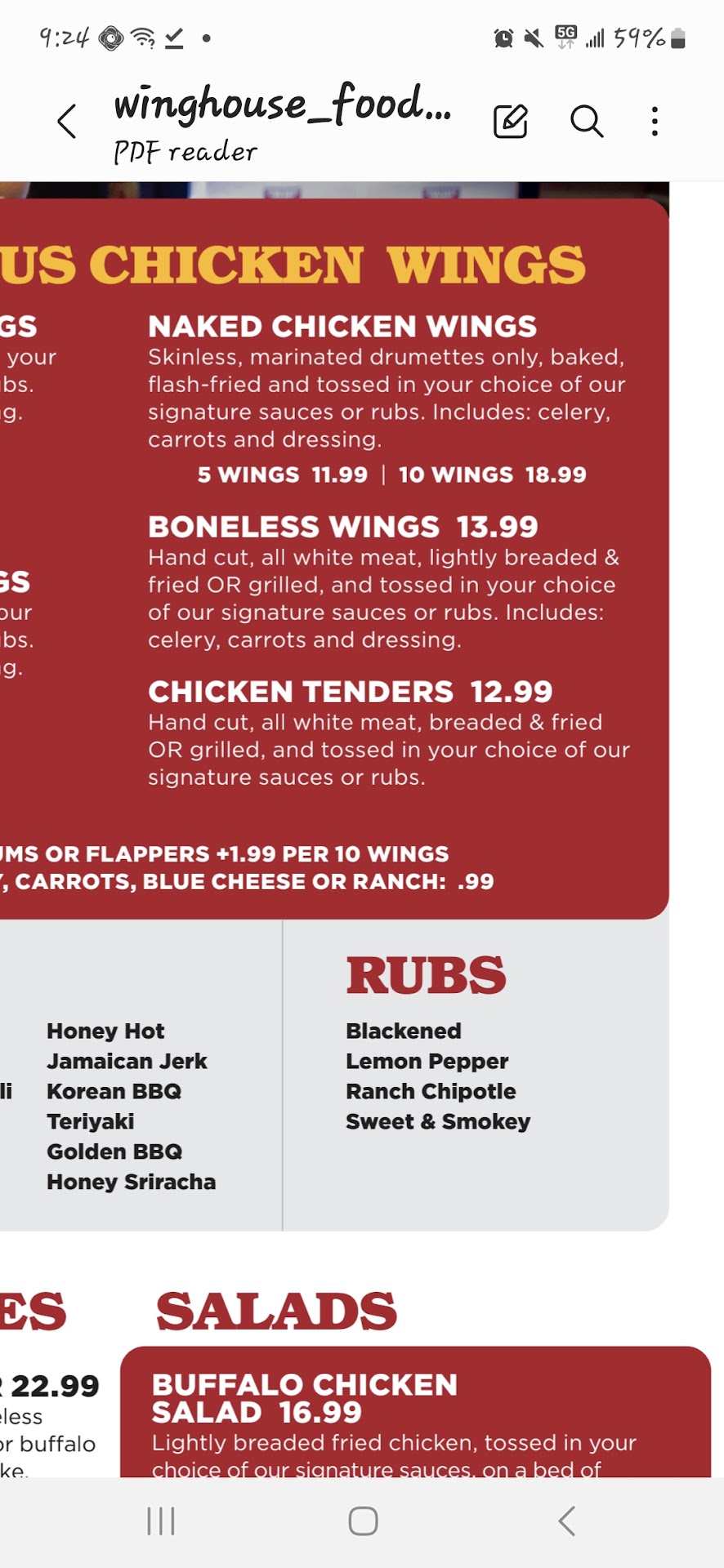Search within the PDF document

(586, 122)
